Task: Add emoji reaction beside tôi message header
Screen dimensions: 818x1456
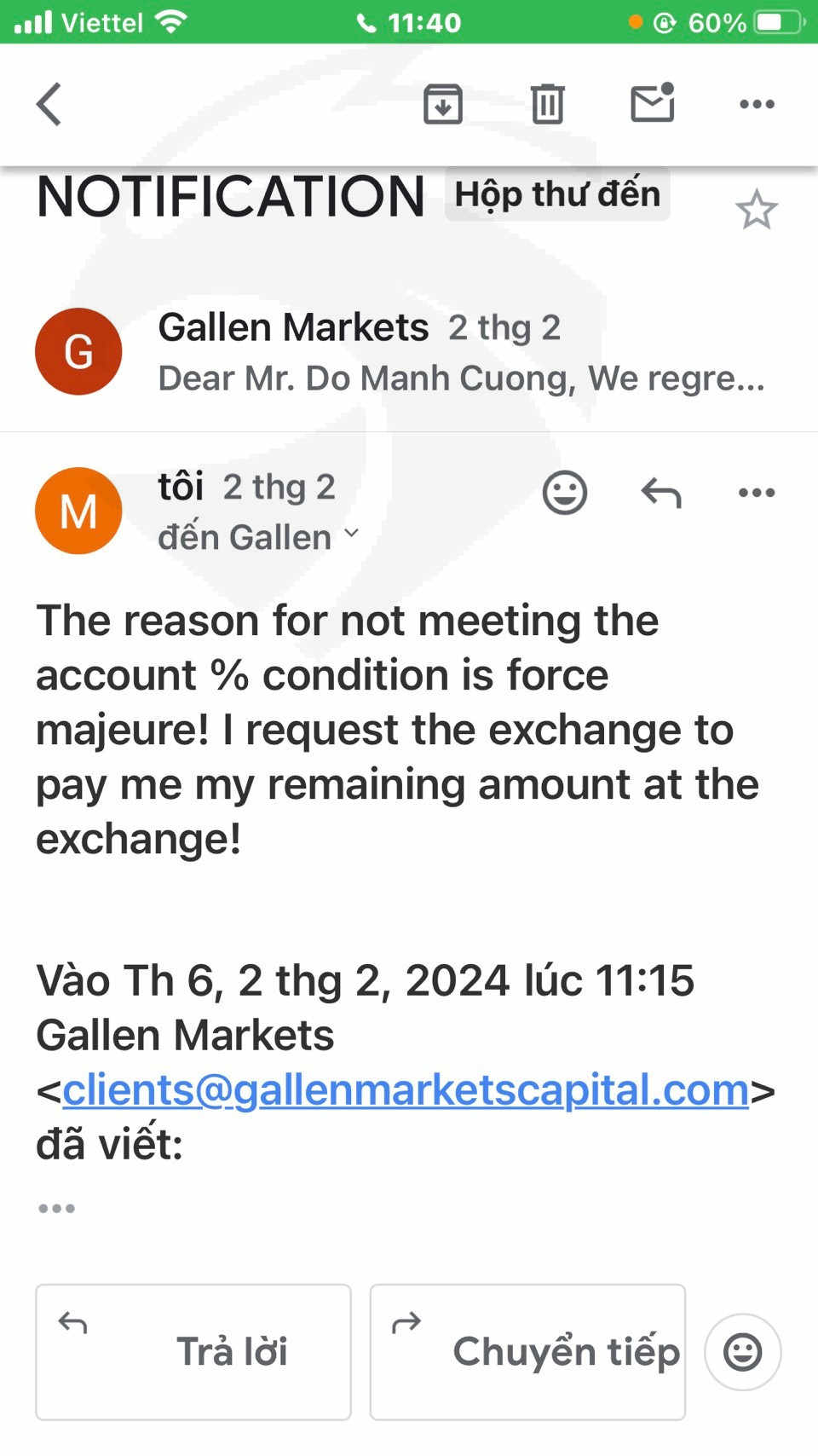Action: click(565, 492)
